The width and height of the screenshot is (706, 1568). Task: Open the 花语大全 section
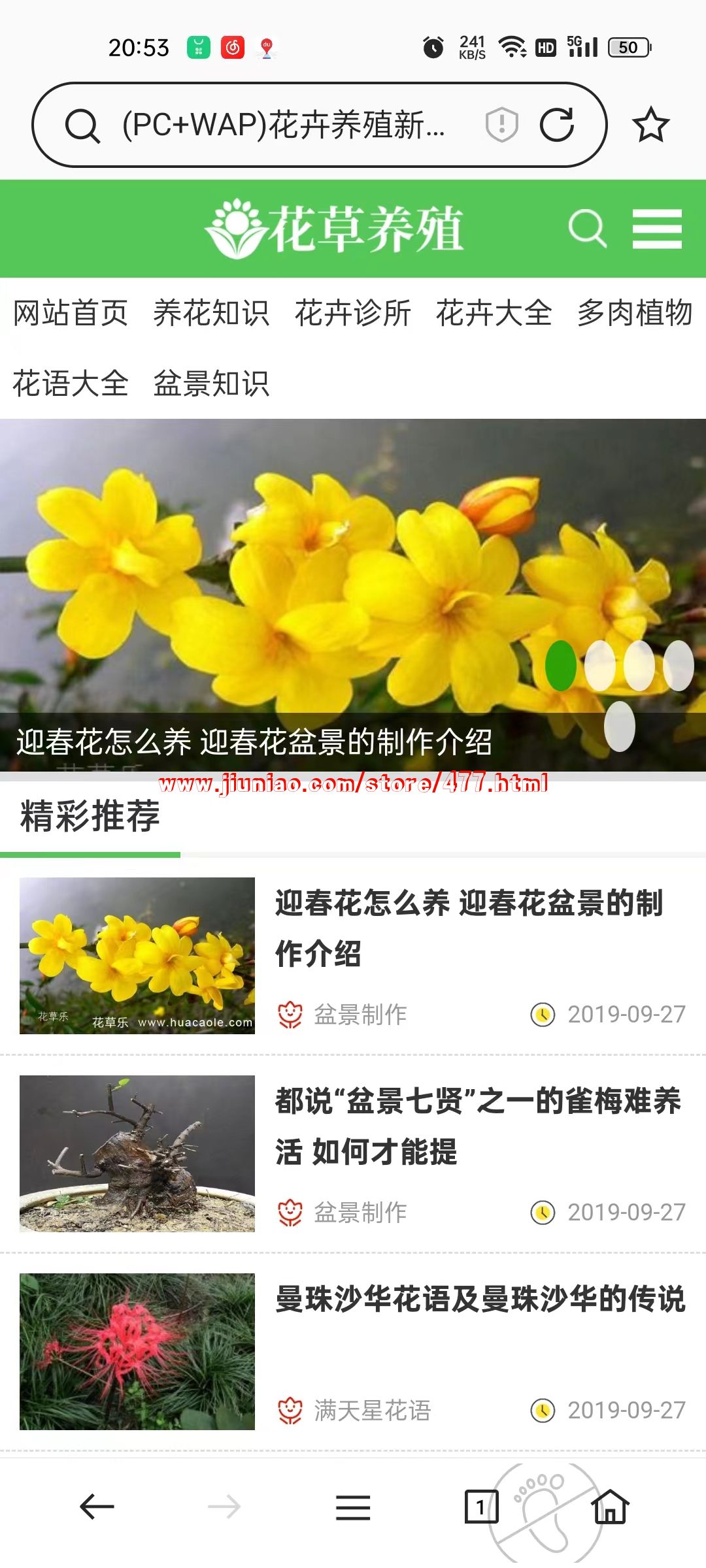(x=71, y=384)
